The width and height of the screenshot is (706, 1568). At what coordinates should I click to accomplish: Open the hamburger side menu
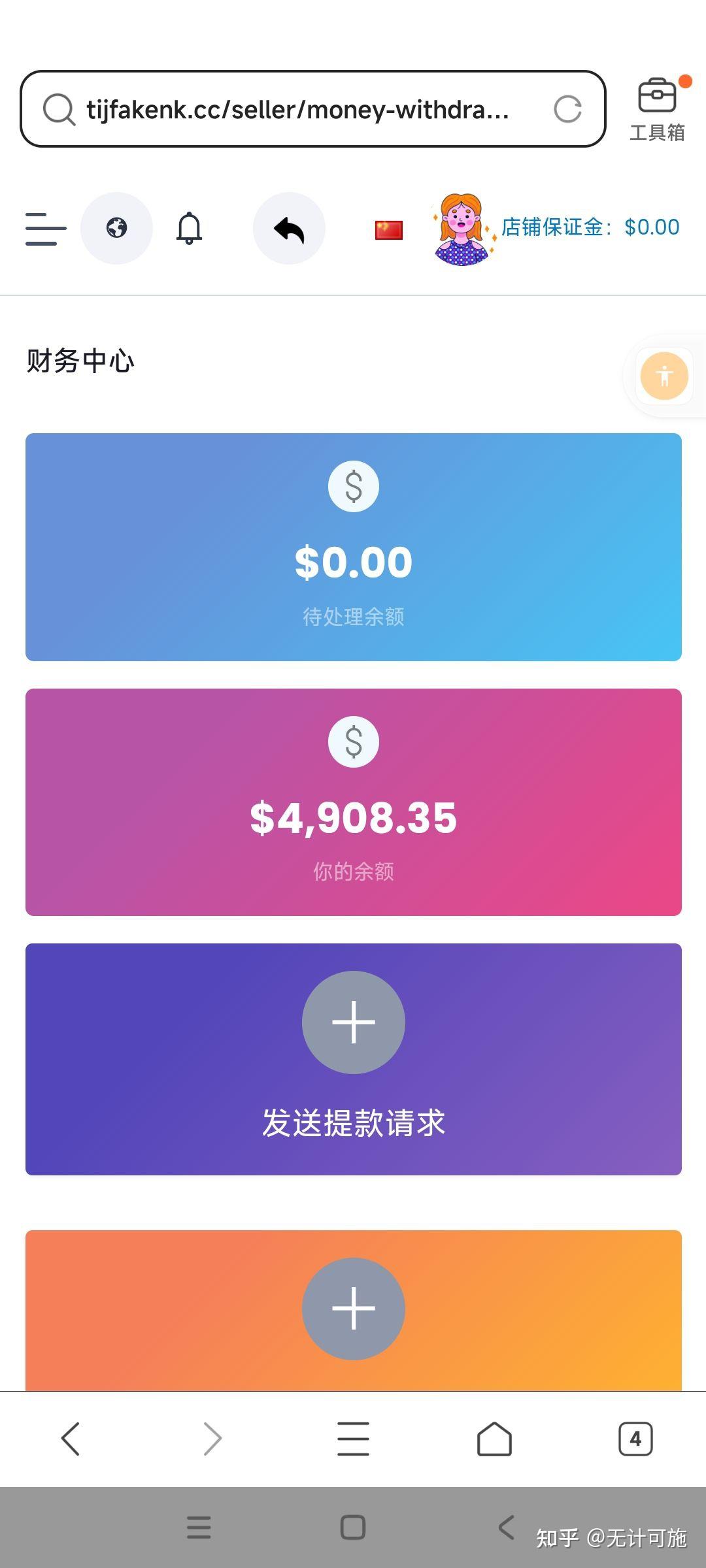point(45,229)
